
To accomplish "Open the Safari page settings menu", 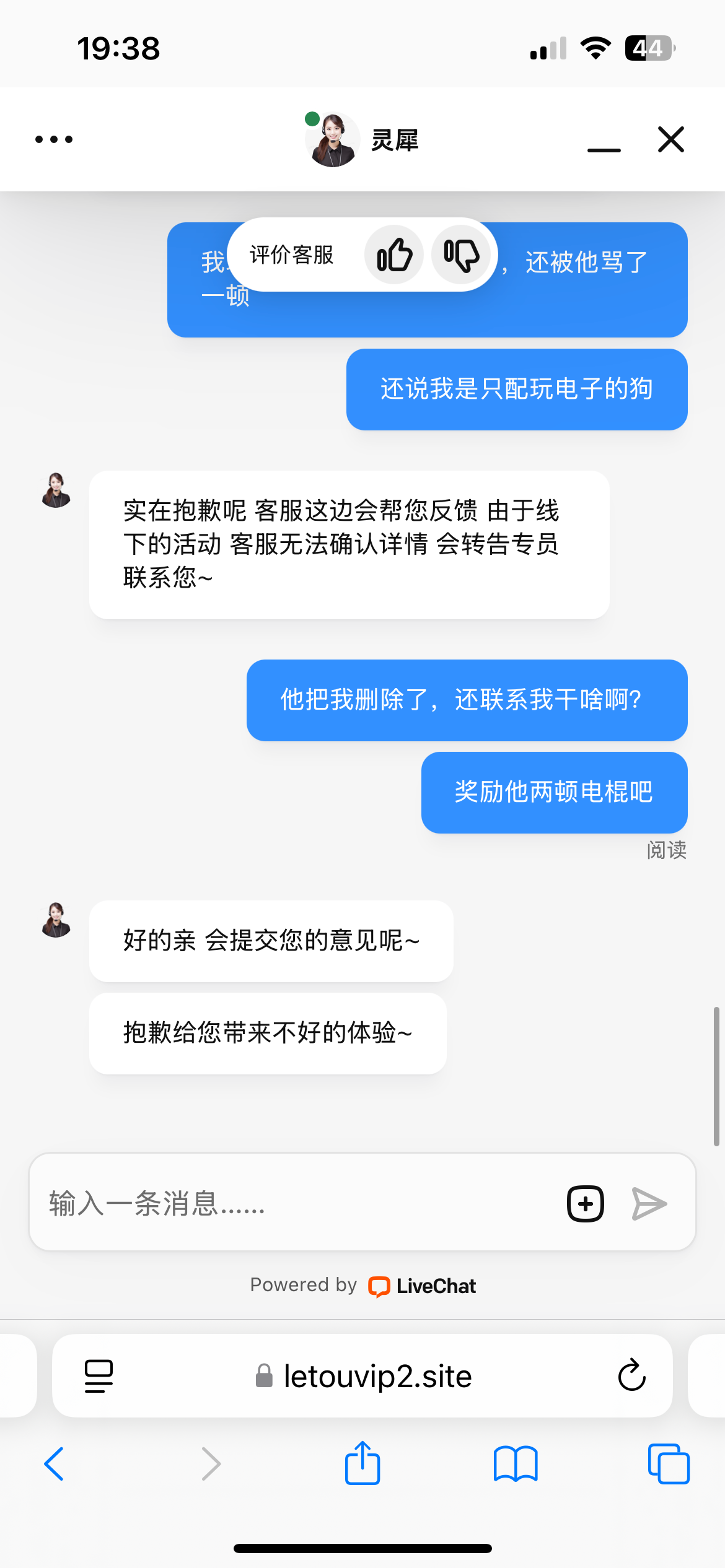I will (x=99, y=1376).
